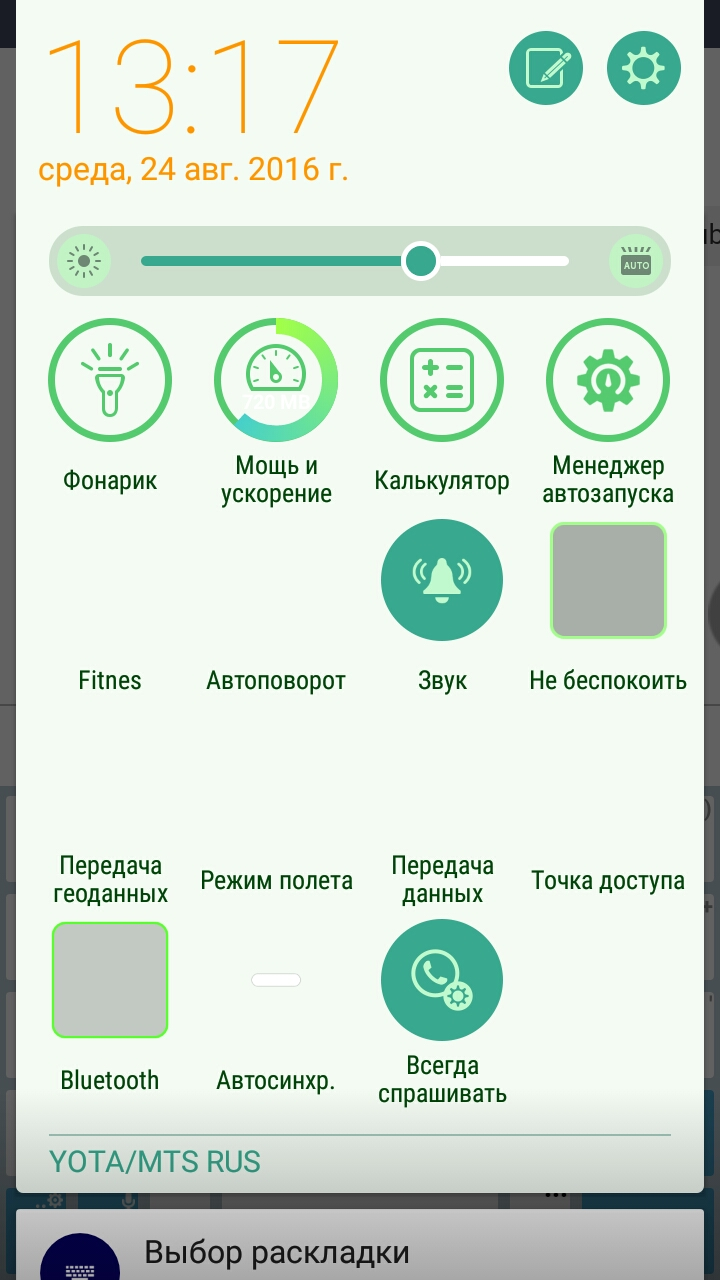Tap the brightness slider track
The width and height of the screenshot is (720, 1280).
tap(355, 261)
